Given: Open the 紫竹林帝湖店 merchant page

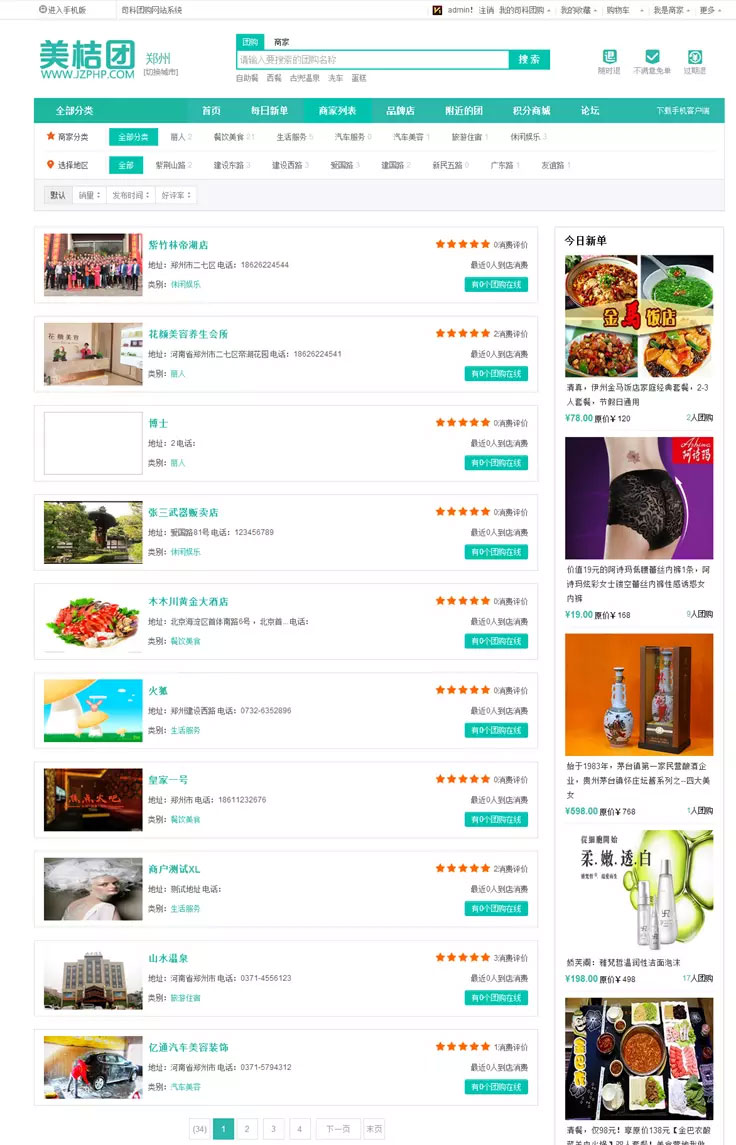Looking at the screenshot, I should (178, 244).
